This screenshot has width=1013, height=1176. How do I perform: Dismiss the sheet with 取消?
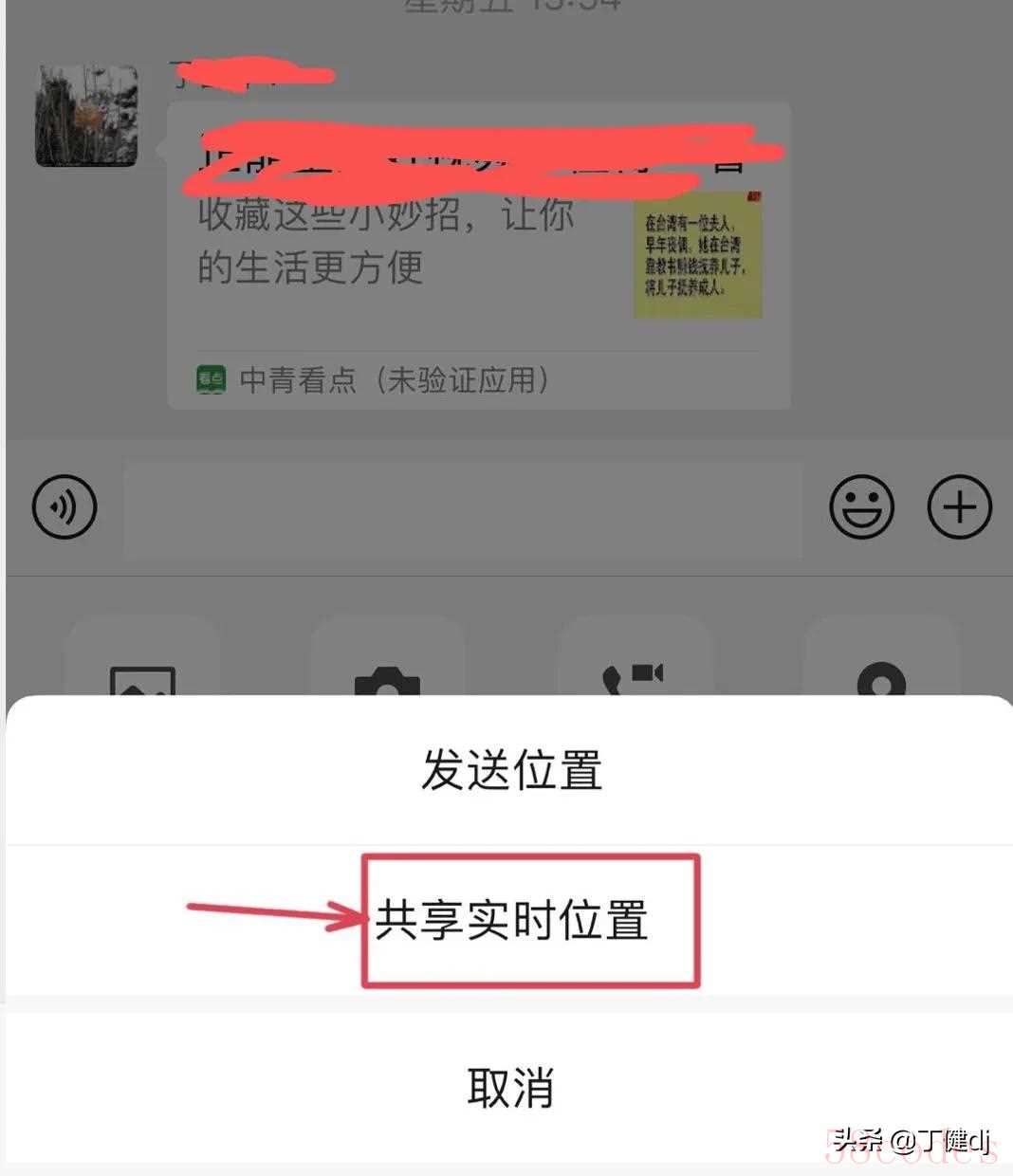coord(510,1087)
